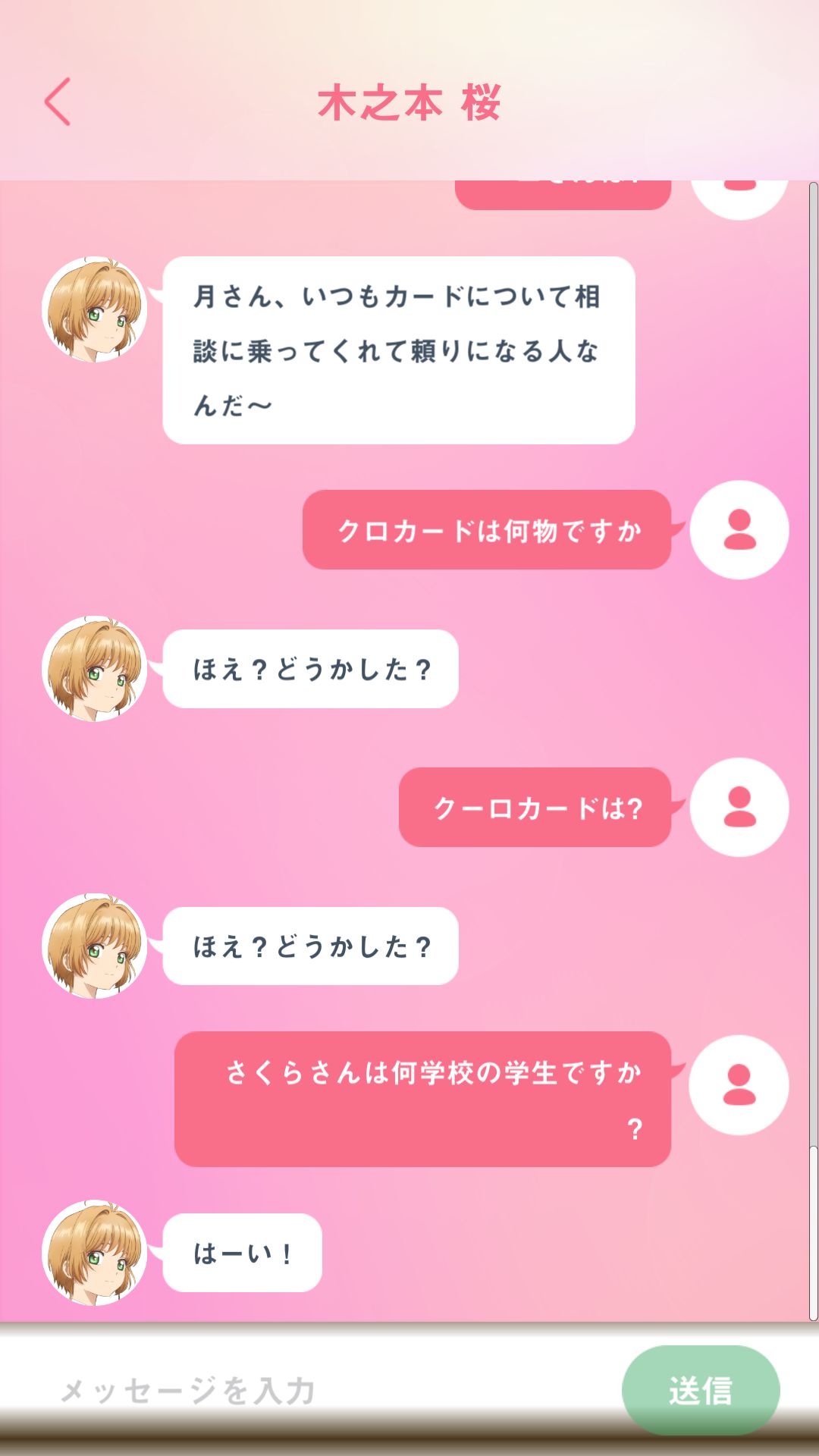Image resolution: width=819 pixels, height=1456 pixels.
Task: Tap your user avatar beside the 何学校 question
Action: (x=738, y=1085)
